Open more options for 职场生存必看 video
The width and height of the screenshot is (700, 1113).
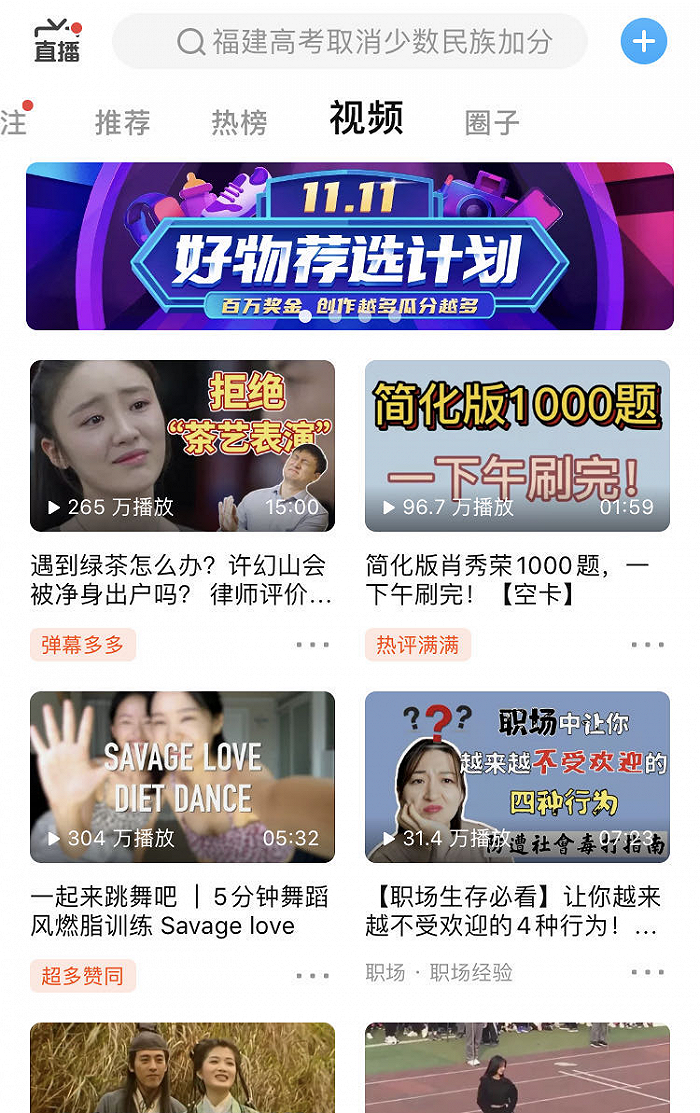[x=647, y=972]
